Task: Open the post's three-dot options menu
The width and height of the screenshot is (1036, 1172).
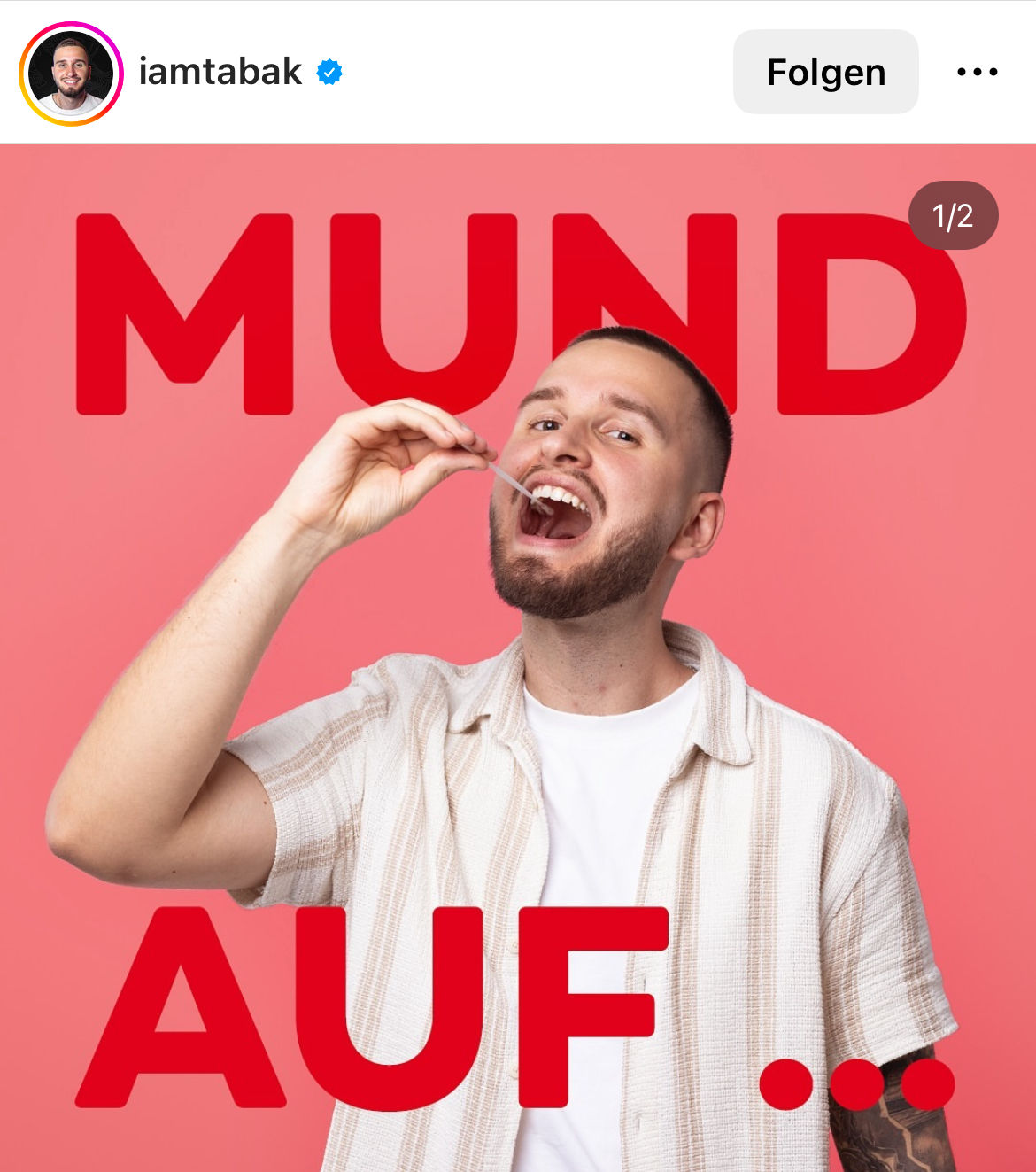Action: 977,73
